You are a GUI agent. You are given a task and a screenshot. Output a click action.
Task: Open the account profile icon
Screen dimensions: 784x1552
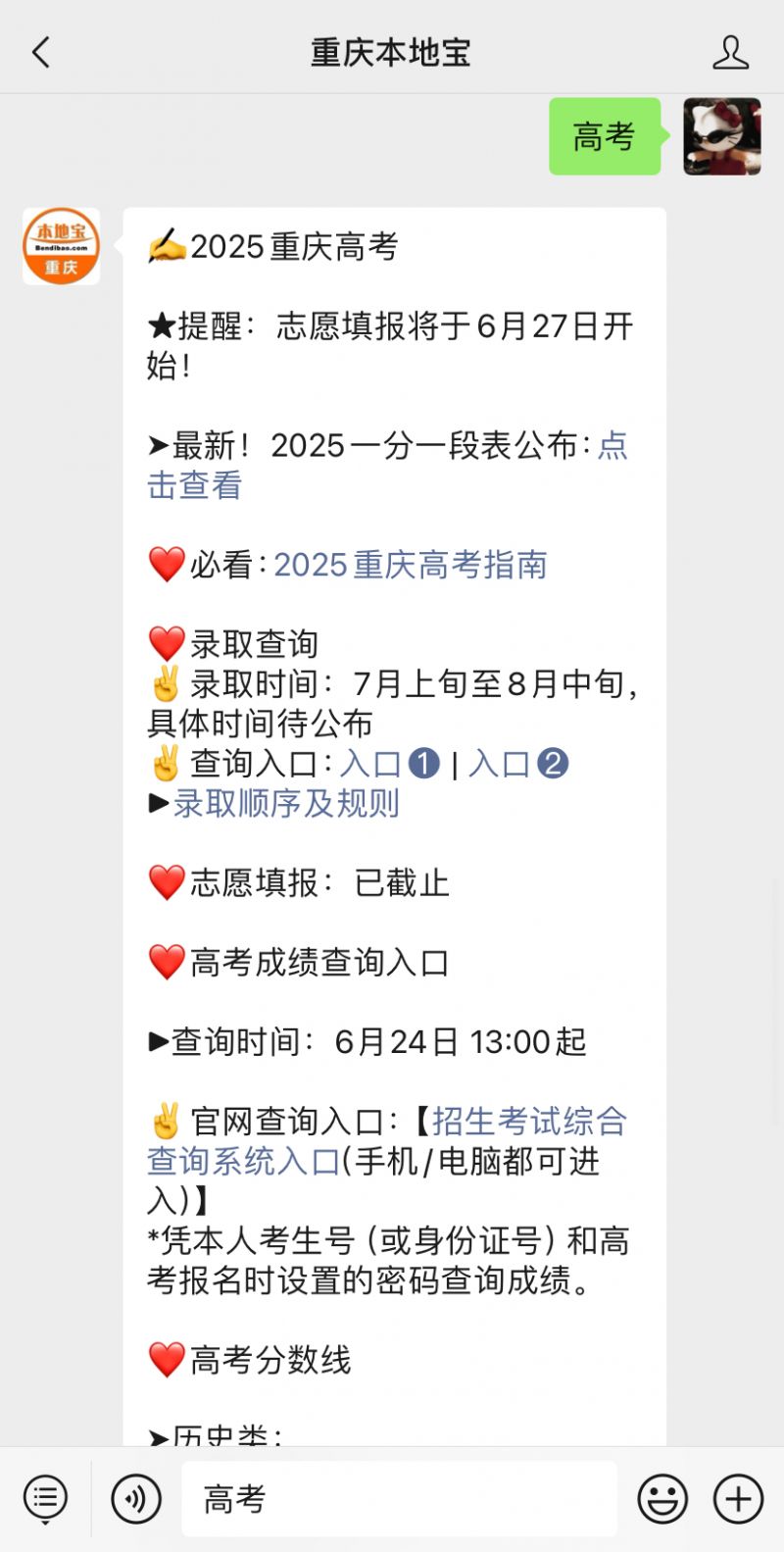(x=730, y=52)
